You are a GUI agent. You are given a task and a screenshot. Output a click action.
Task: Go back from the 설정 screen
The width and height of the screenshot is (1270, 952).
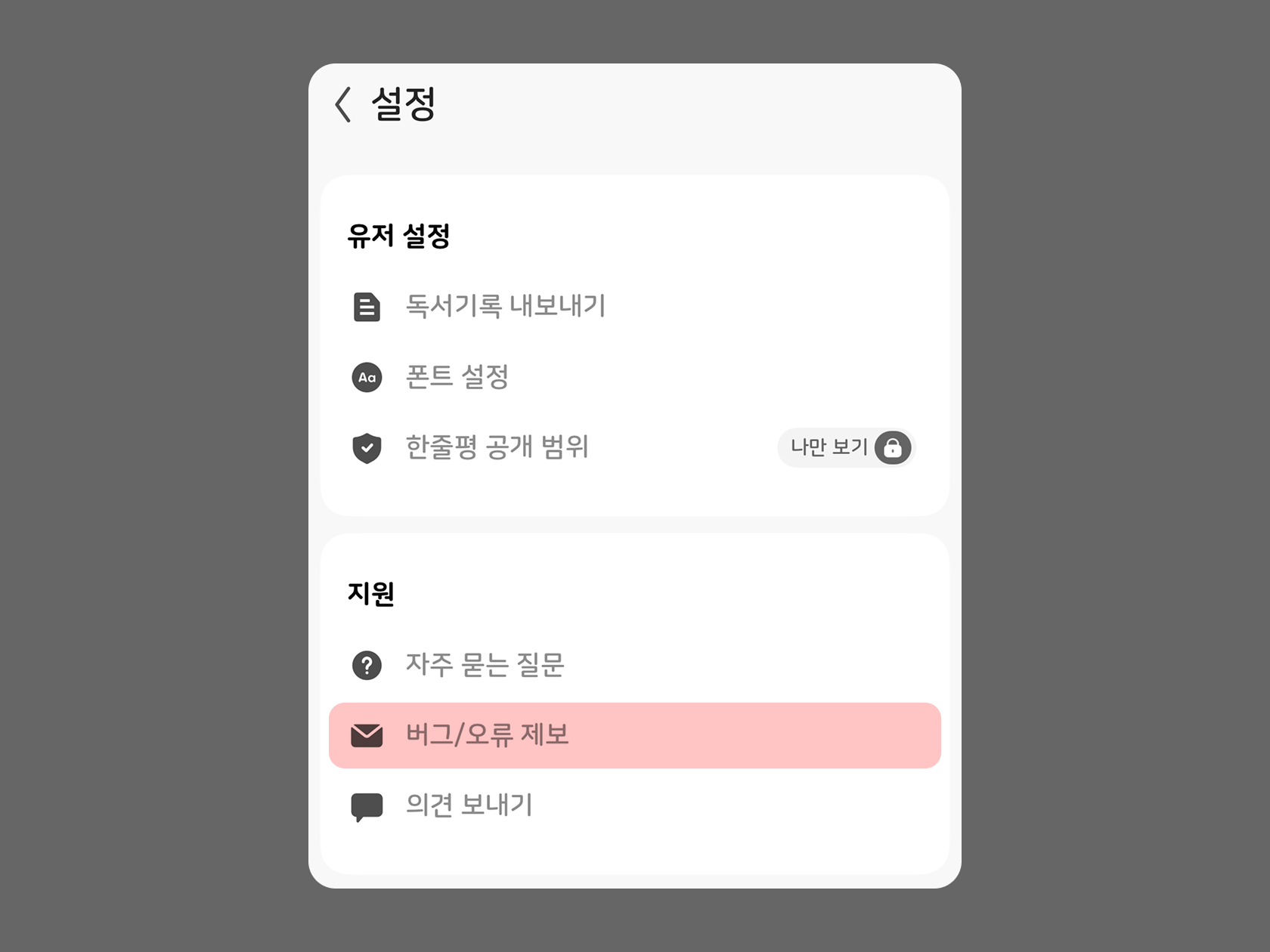343,104
